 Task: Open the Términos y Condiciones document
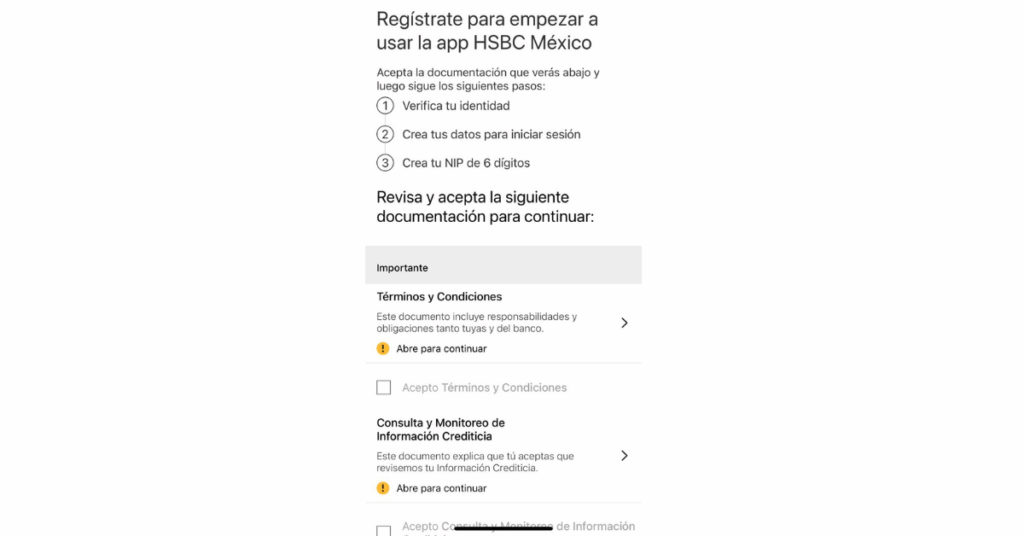point(623,323)
